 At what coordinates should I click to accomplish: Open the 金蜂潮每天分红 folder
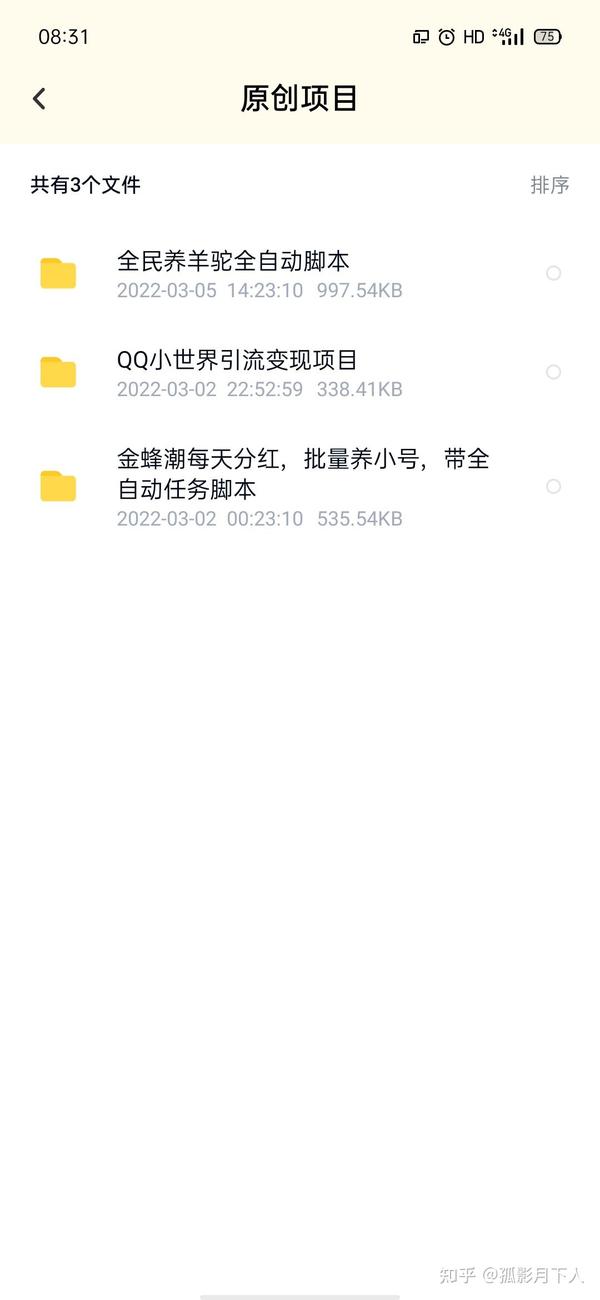(x=300, y=486)
